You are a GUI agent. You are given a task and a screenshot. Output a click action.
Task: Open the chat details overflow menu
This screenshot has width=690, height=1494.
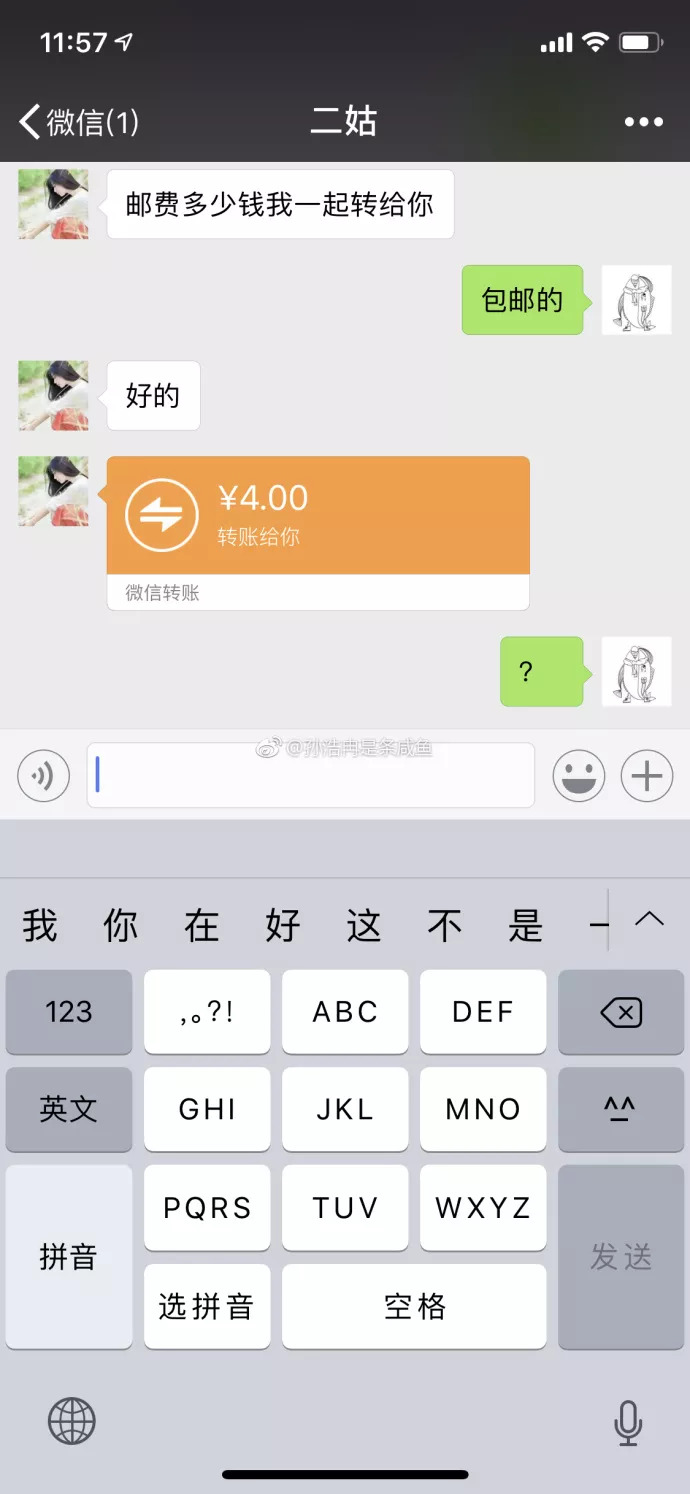click(643, 122)
